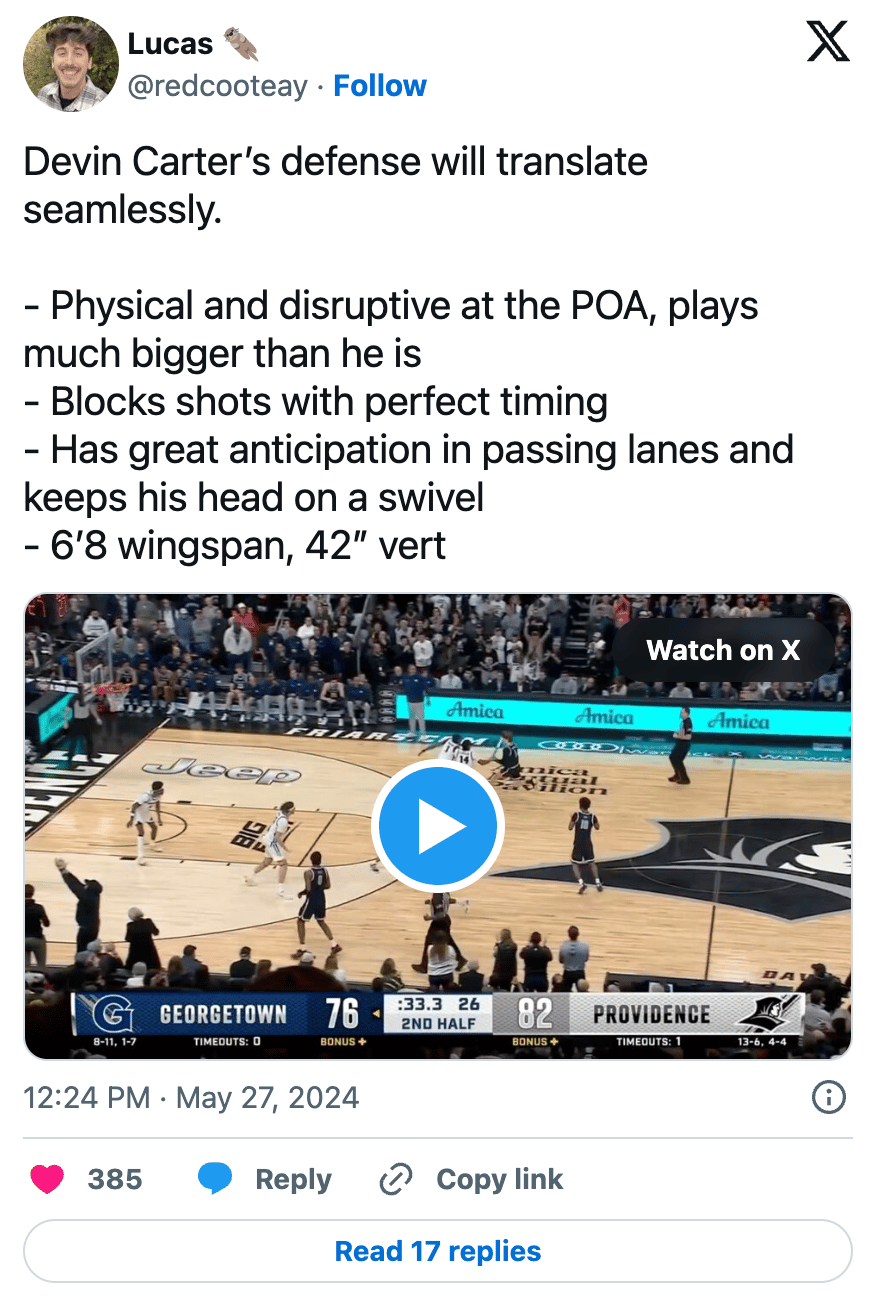Open the X logo link
The image size is (878, 1308).
[827, 43]
